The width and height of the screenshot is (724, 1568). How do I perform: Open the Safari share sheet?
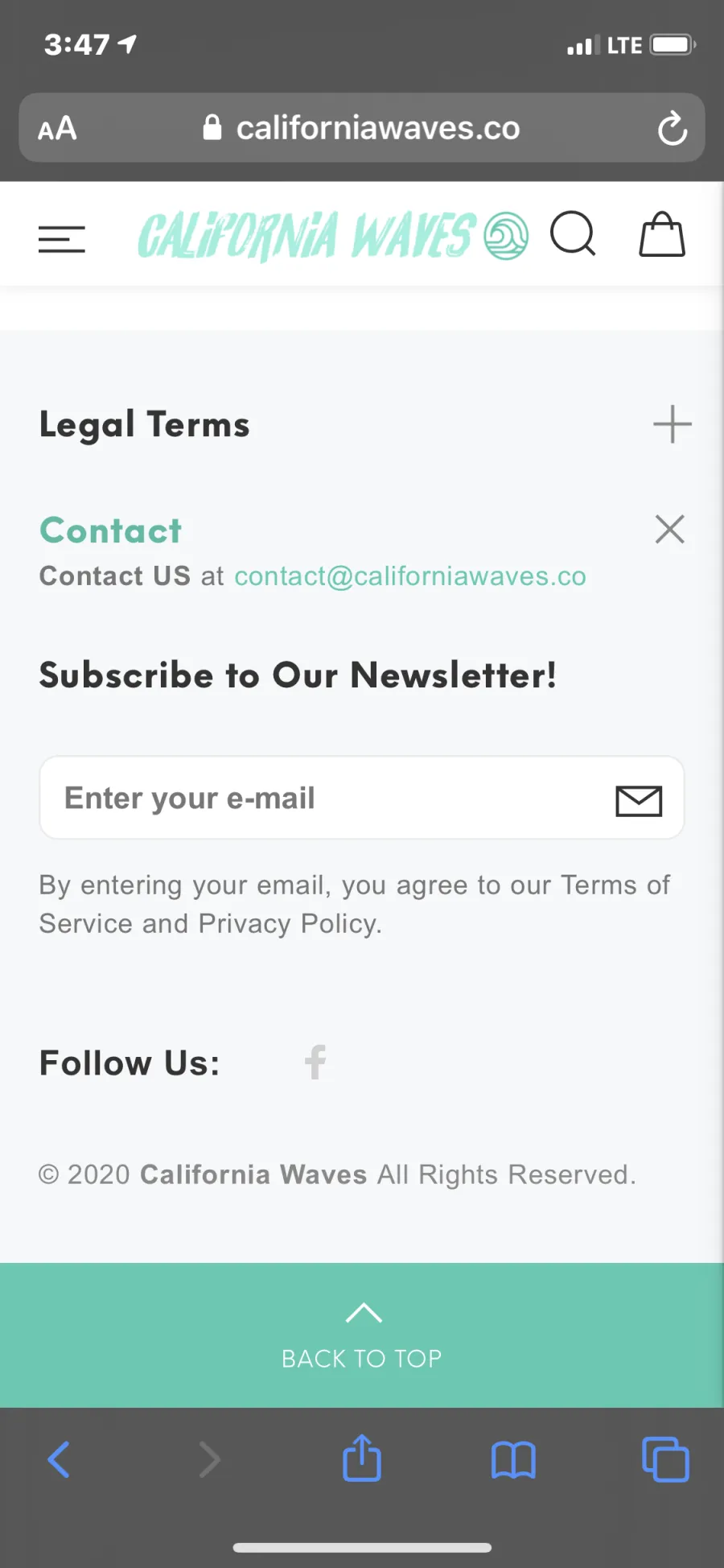pyautogui.click(x=362, y=1458)
